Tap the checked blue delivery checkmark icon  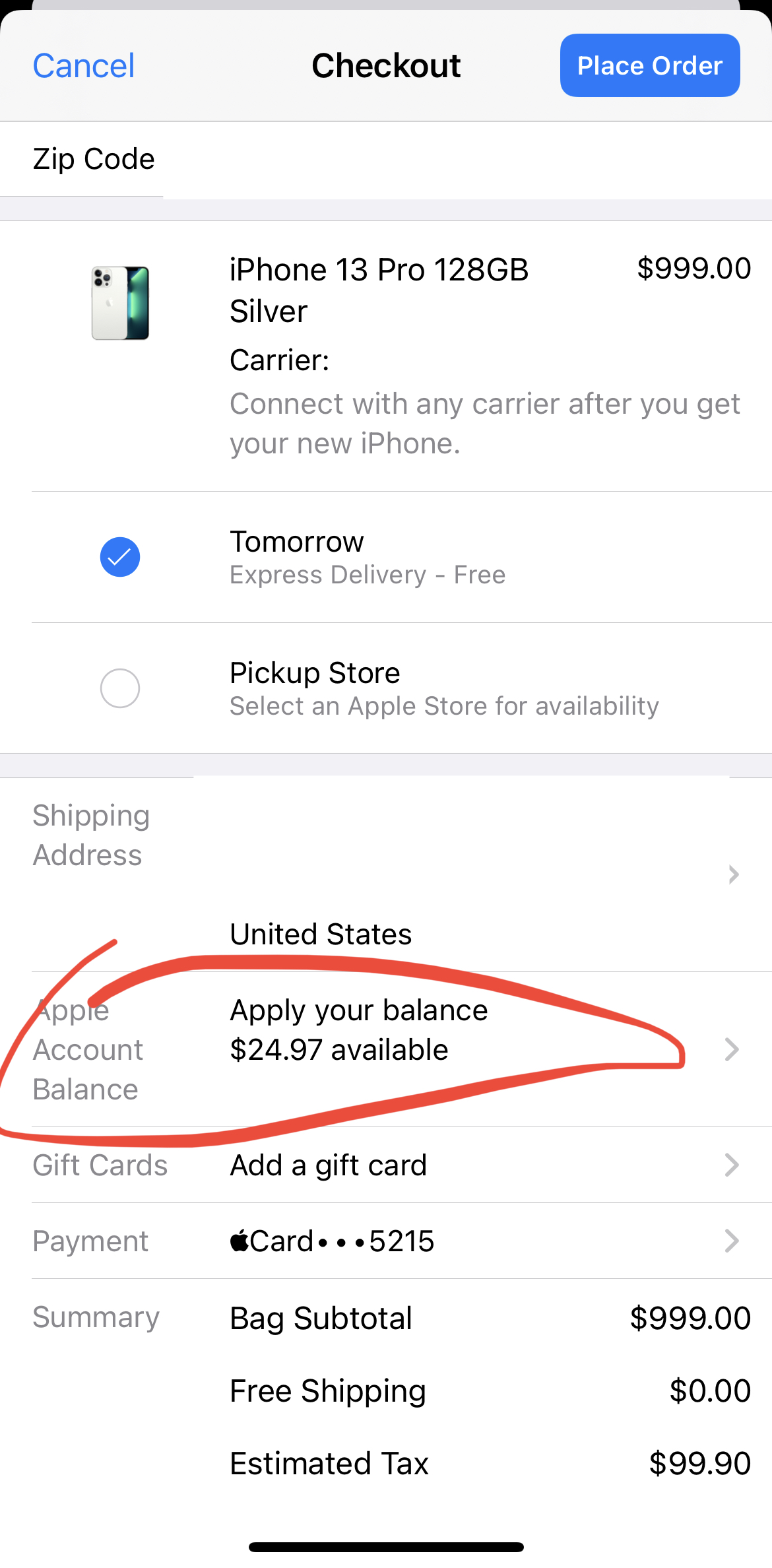pos(120,556)
